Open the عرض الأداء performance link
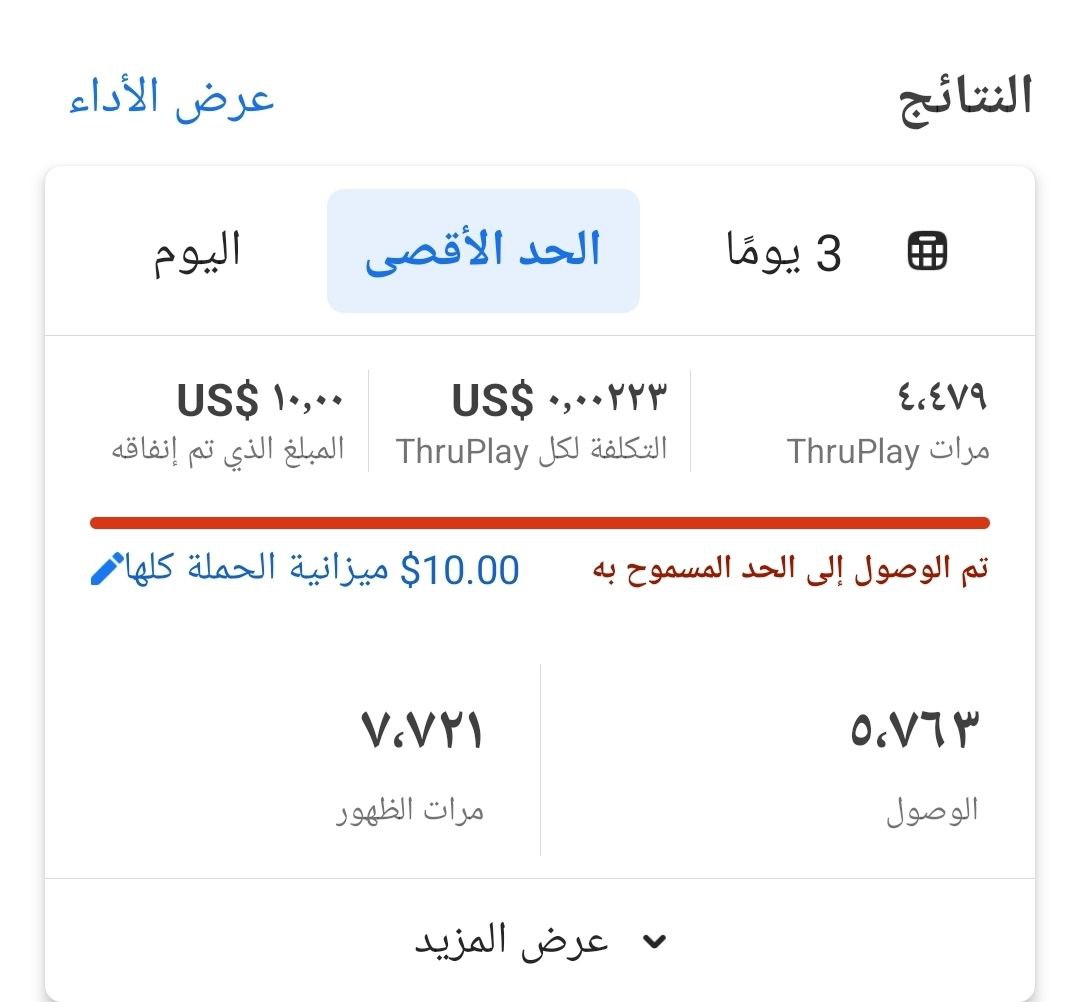 [x=171, y=100]
